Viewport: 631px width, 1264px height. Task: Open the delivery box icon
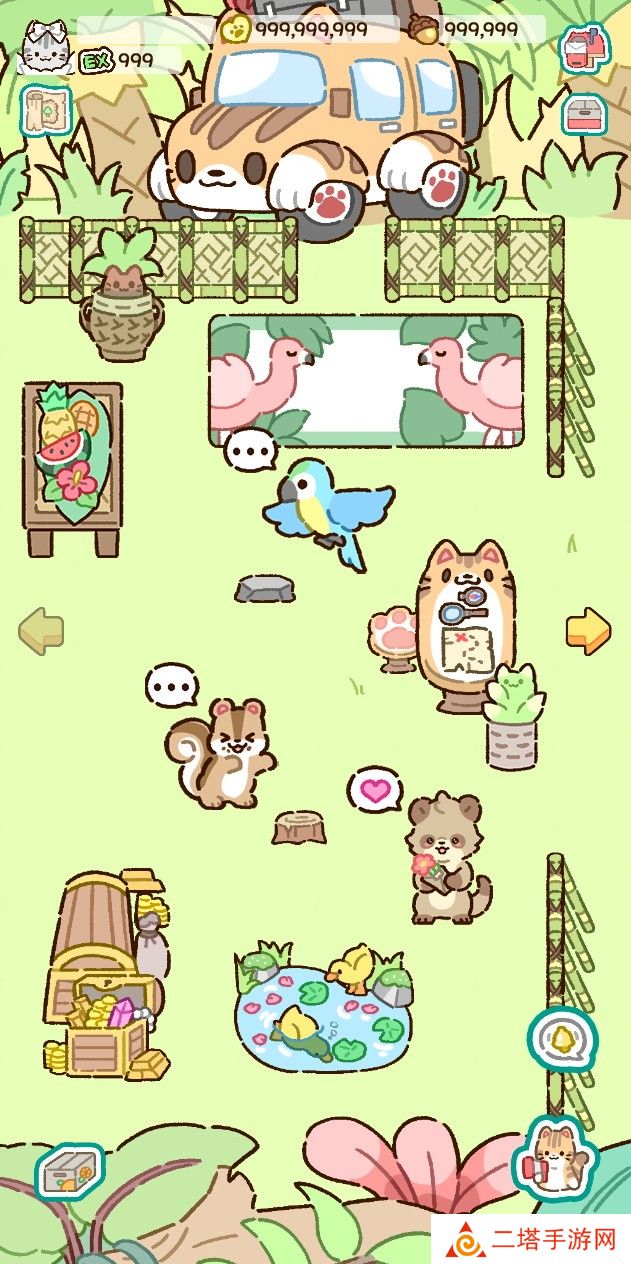coord(70,1172)
